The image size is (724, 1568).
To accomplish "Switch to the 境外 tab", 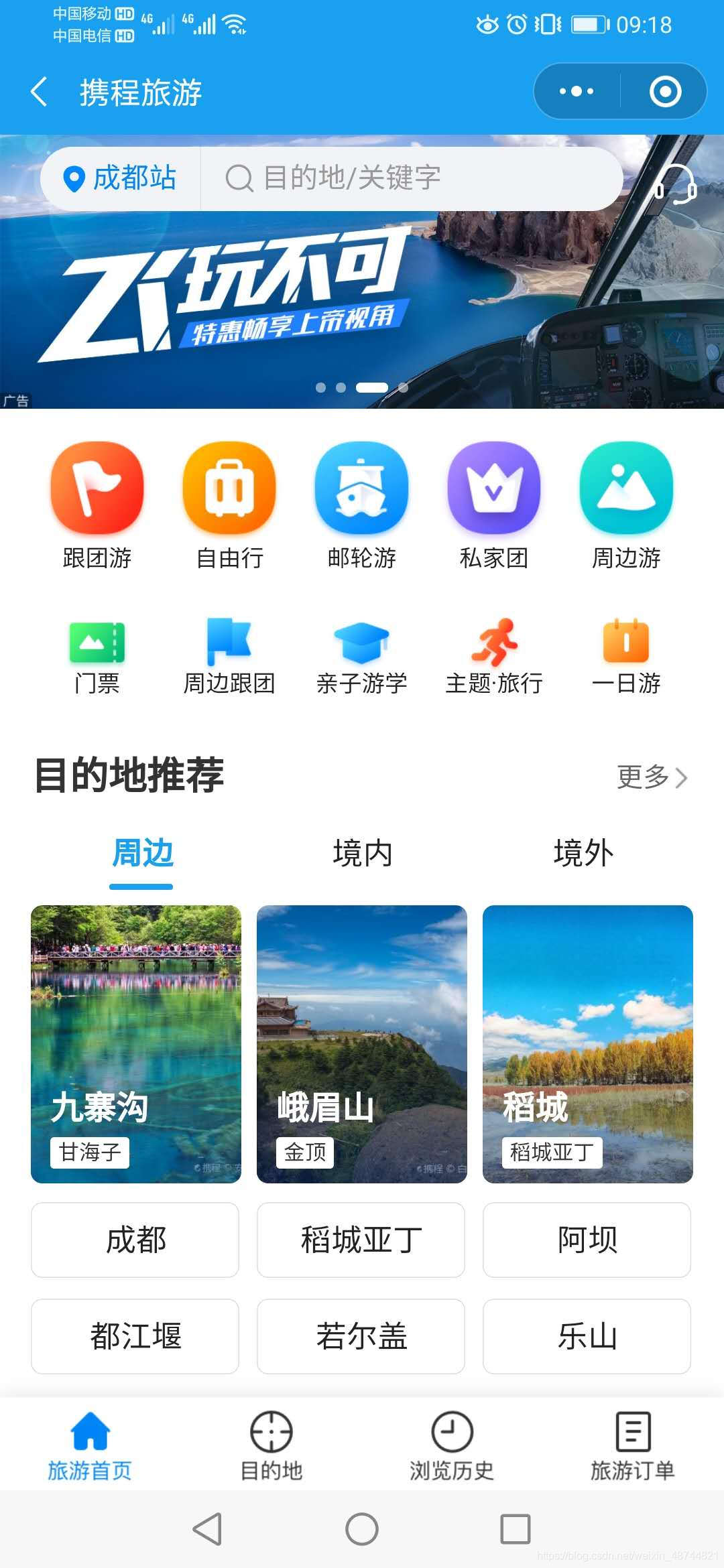I will pyautogui.click(x=583, y=854).
